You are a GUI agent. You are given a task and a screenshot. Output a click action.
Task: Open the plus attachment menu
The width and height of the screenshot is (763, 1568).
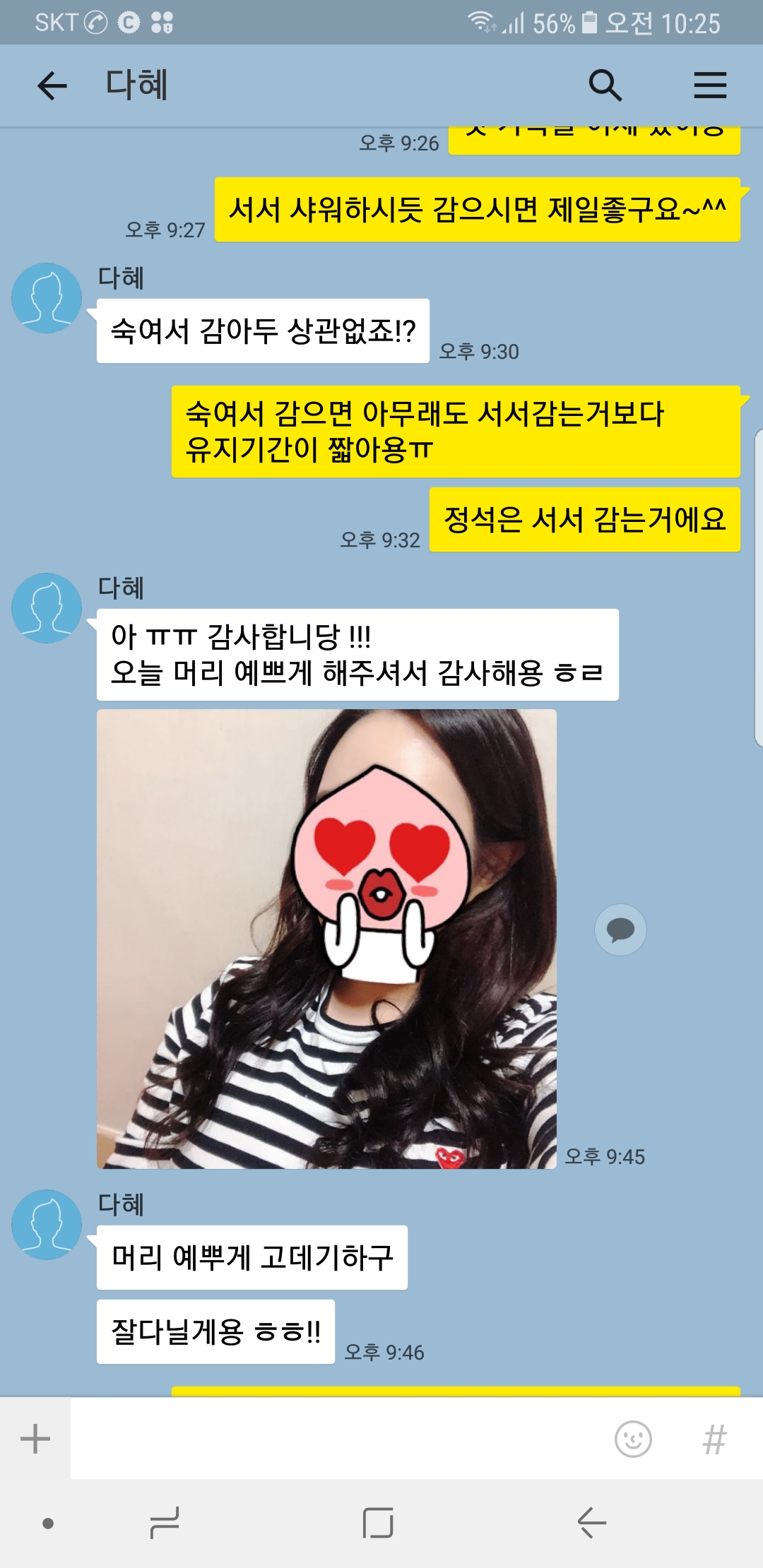pos(35,1439)
